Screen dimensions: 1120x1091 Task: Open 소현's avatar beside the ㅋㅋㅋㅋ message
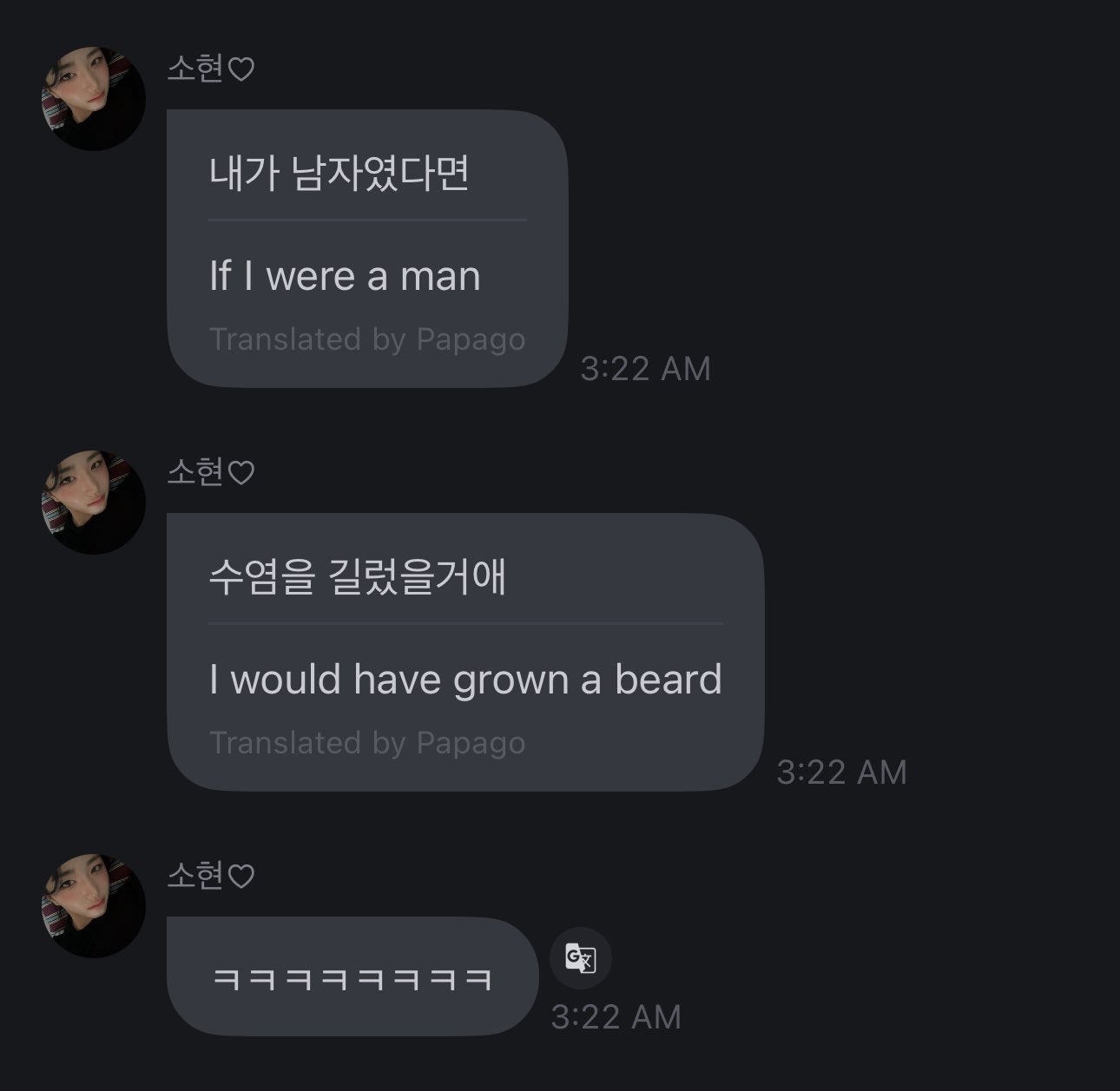(94, 906)
